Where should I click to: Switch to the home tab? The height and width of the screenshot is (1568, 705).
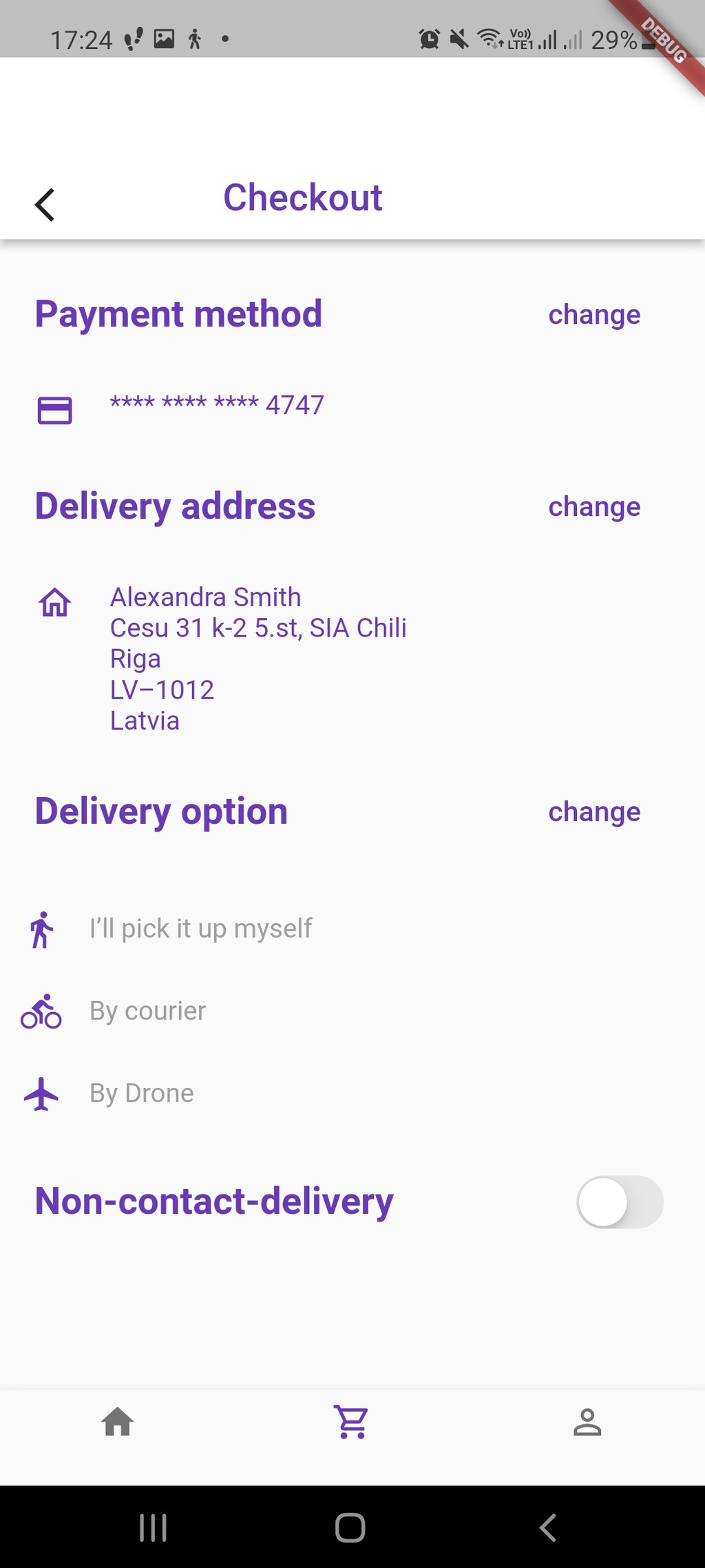click(x=118, y=1421)
